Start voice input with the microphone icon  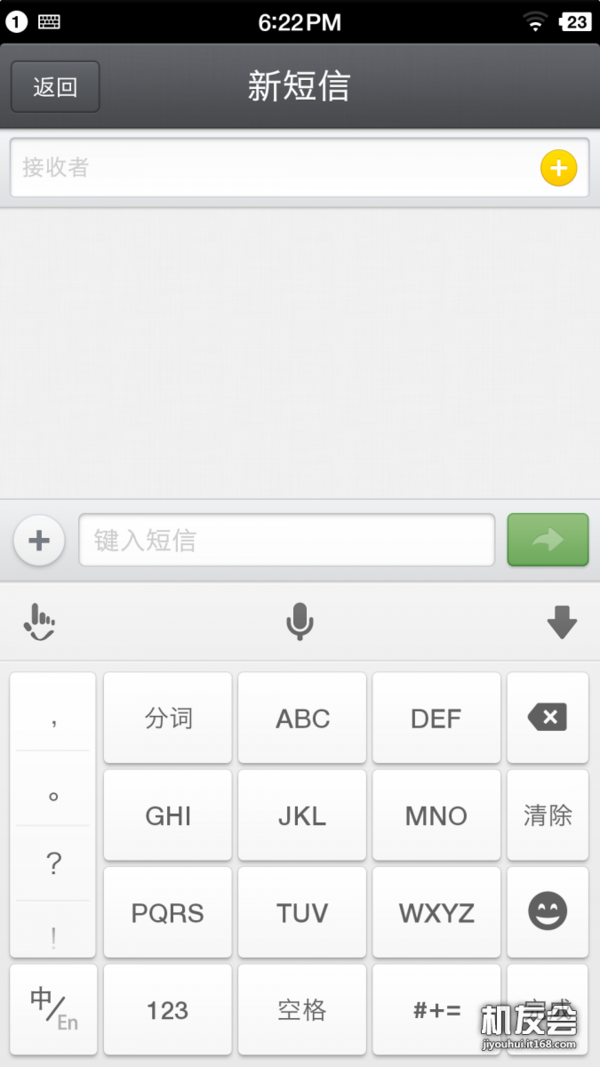299,622
